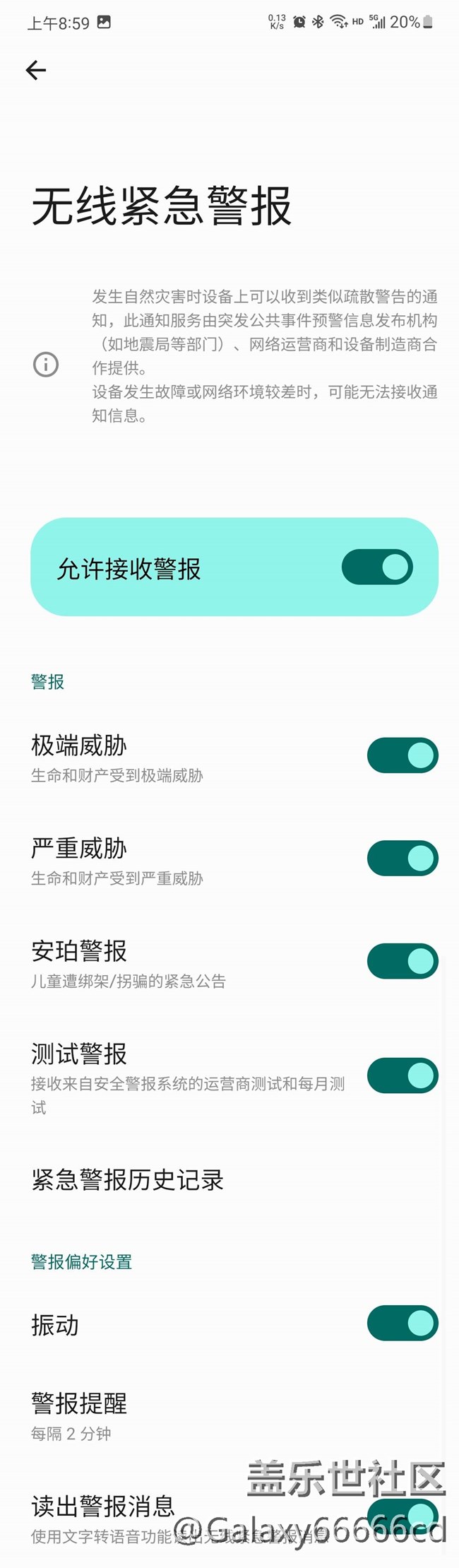Image resolution: width=459 pixels, height=1568 pixels.
Task: Turn off 振动 for alerts
Action: tap(403, 1323)
